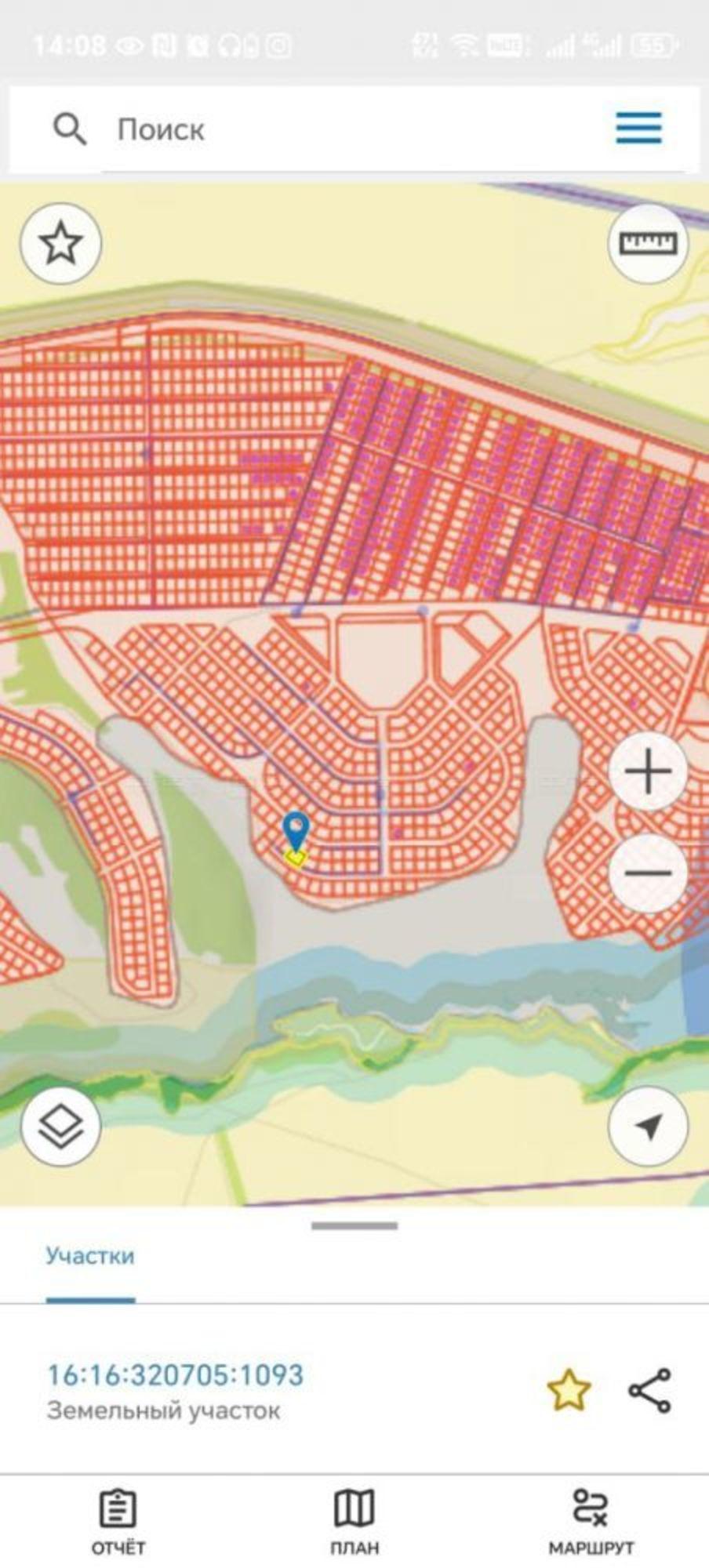Open favorites star button on map
709x1568 pixels.
pos(60,243)
